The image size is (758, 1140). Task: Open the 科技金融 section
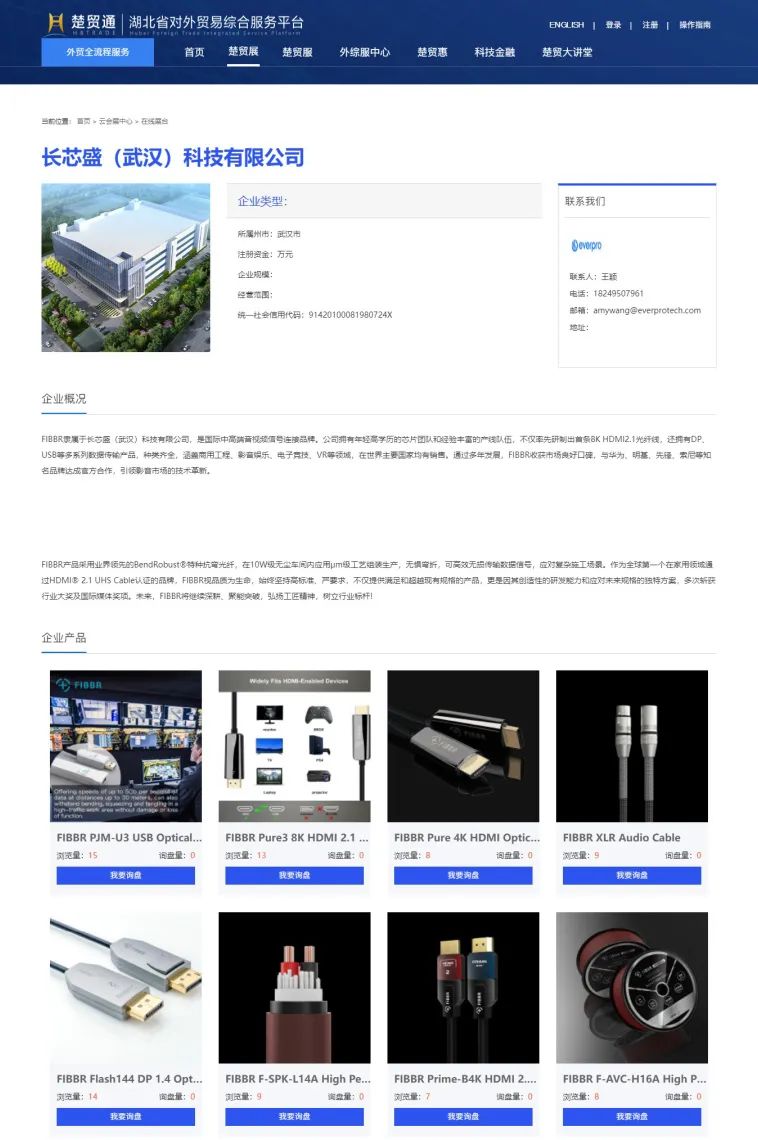(x=494, y=52)
